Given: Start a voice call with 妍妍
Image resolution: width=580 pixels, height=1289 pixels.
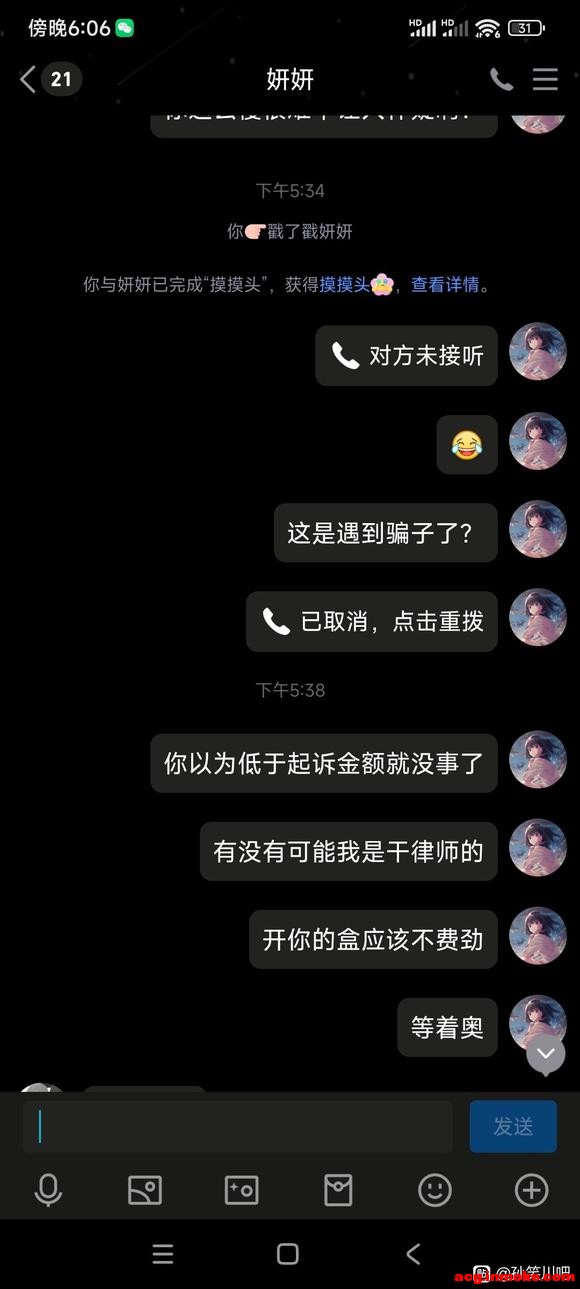Looking at the screenshot, I should pyautogui.click(x=501, y=79).
